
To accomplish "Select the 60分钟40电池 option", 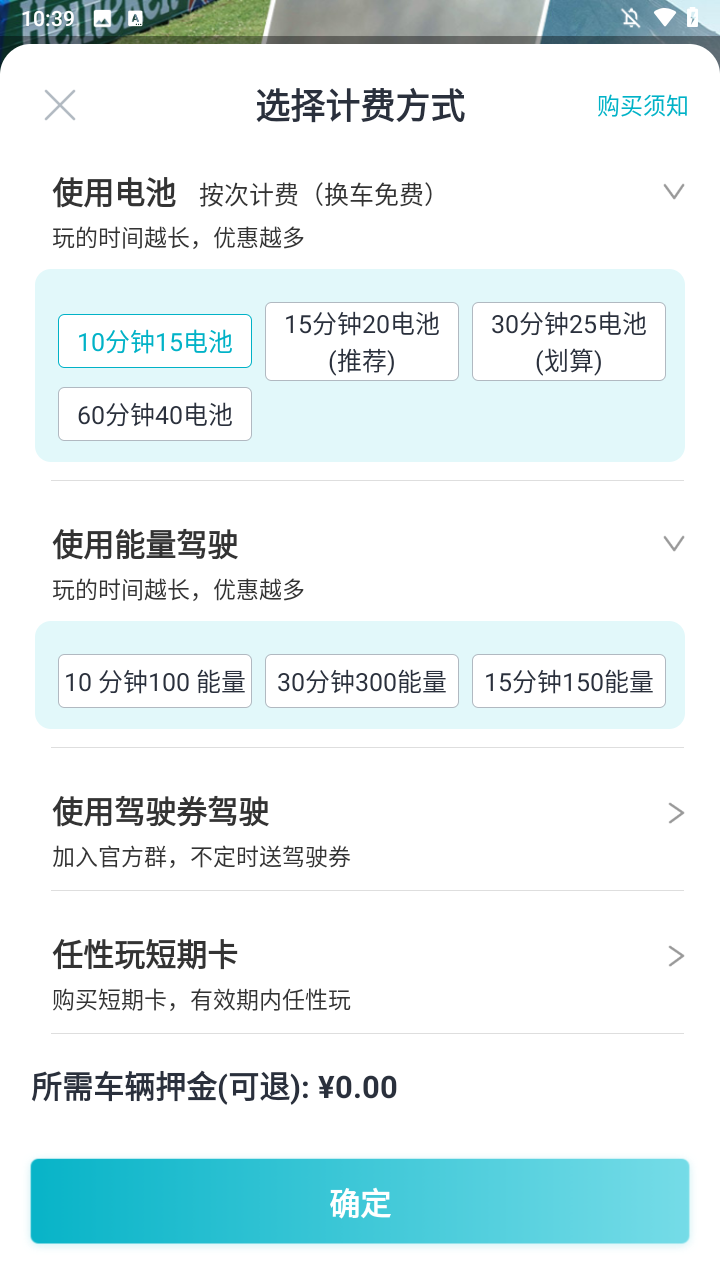I will coord(154,414).
